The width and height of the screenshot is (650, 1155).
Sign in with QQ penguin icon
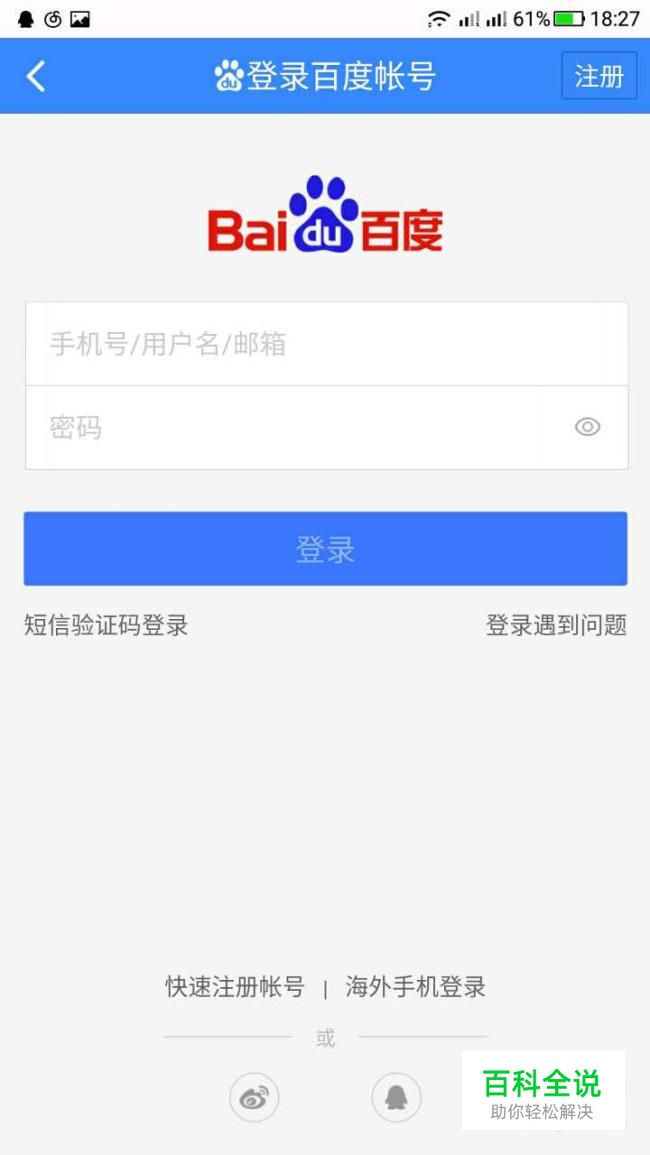[x=396, y=1097]
